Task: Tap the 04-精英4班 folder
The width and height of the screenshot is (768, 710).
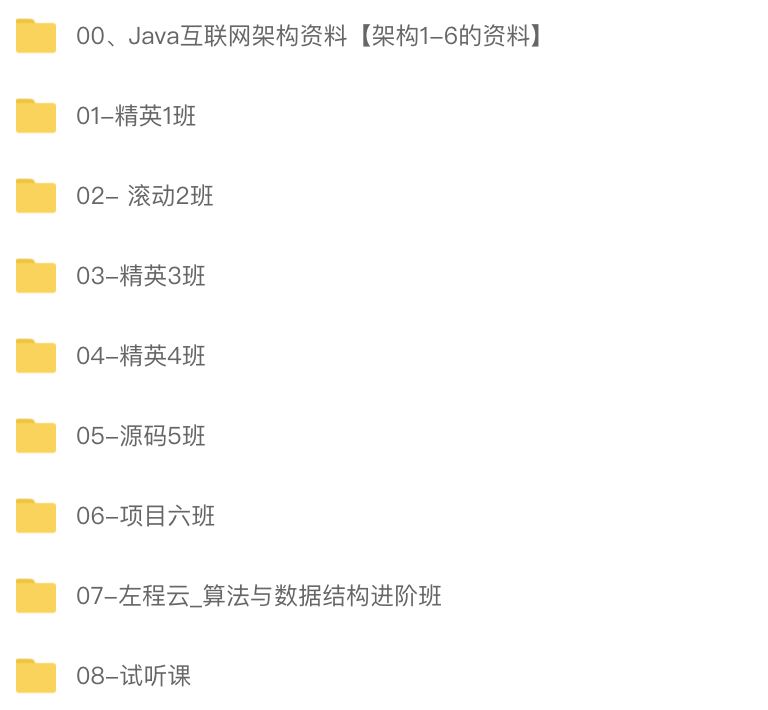Action: [x=141, y=357]
